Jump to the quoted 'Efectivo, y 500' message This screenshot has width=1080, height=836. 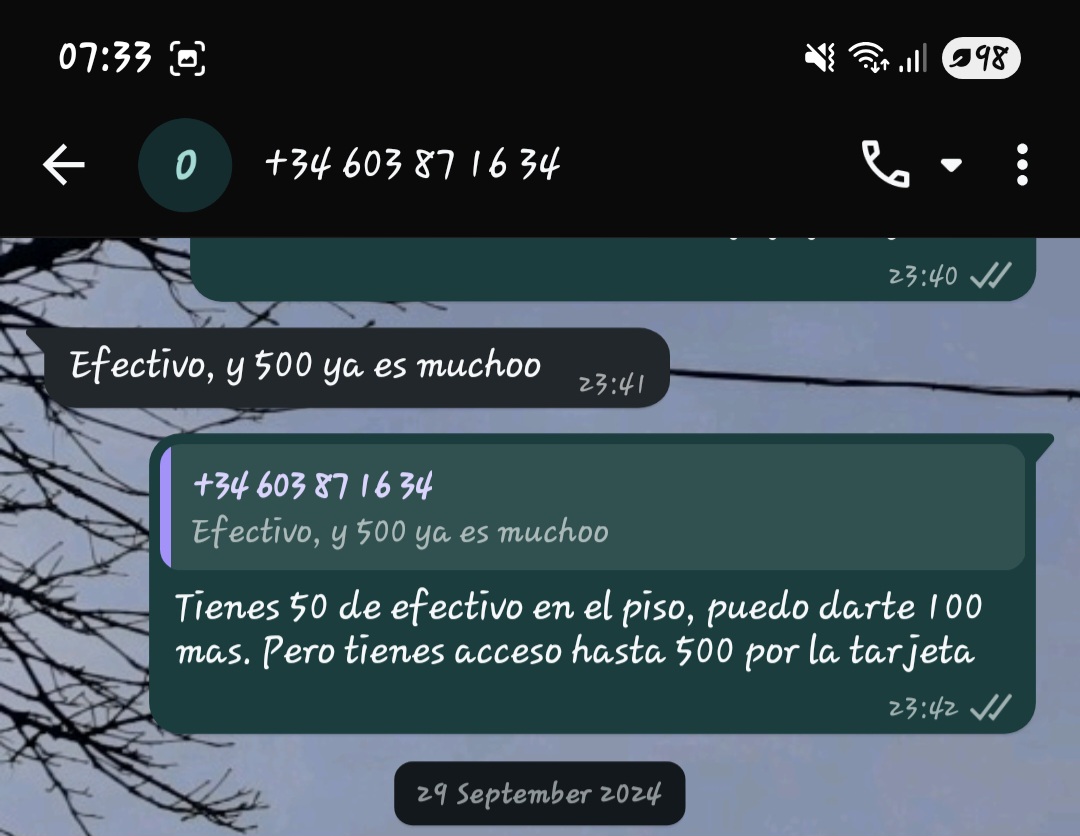pyautogui.click(x=593, y=507)
